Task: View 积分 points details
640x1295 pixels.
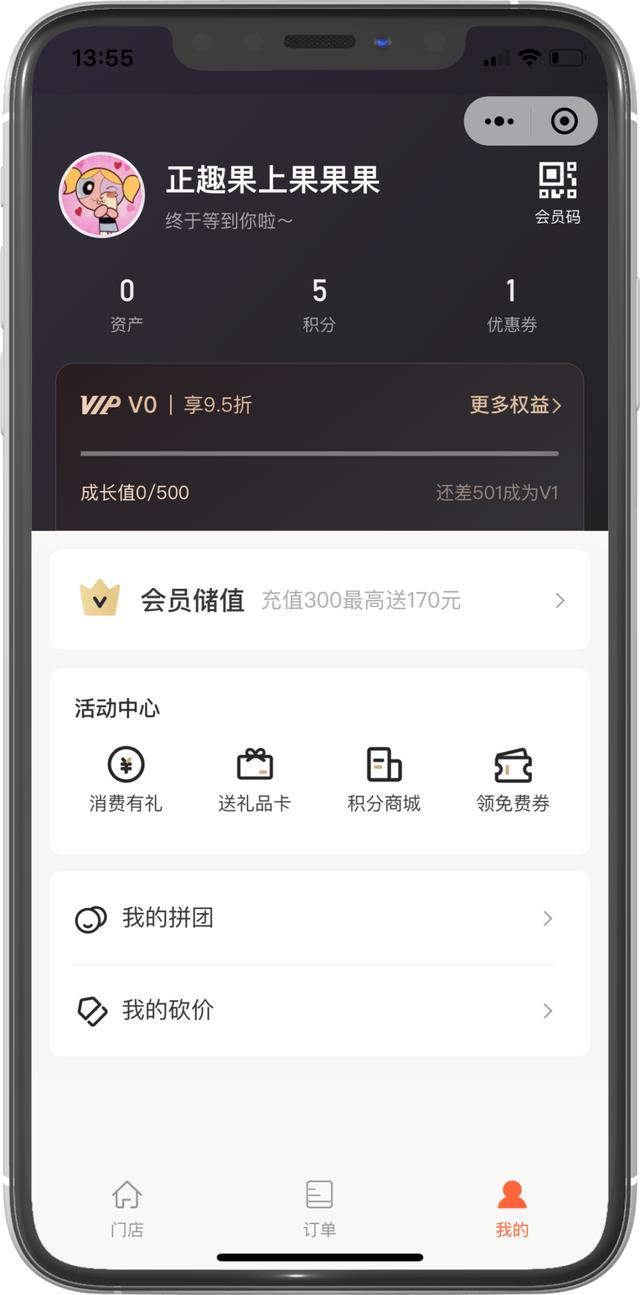Action: click(319, 305)
